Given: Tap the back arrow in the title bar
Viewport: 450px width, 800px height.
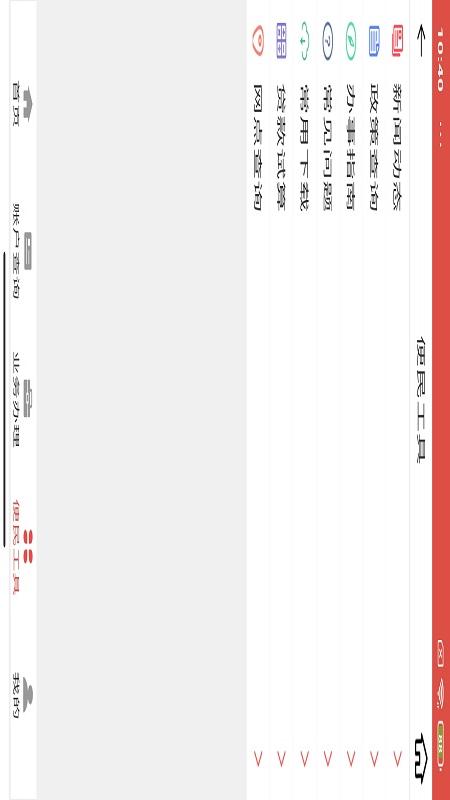Looking at the screenshot, I should click(421, 41).
